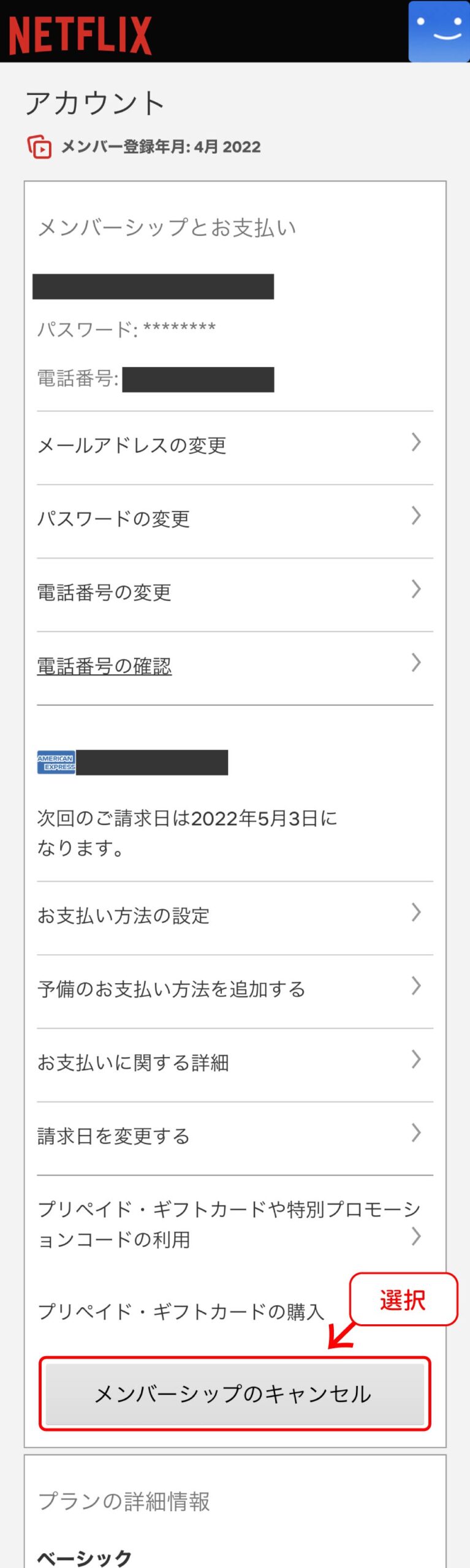Open パスワードの変更 row
The width and height of the screenshot is (470, 1568).
235,519
